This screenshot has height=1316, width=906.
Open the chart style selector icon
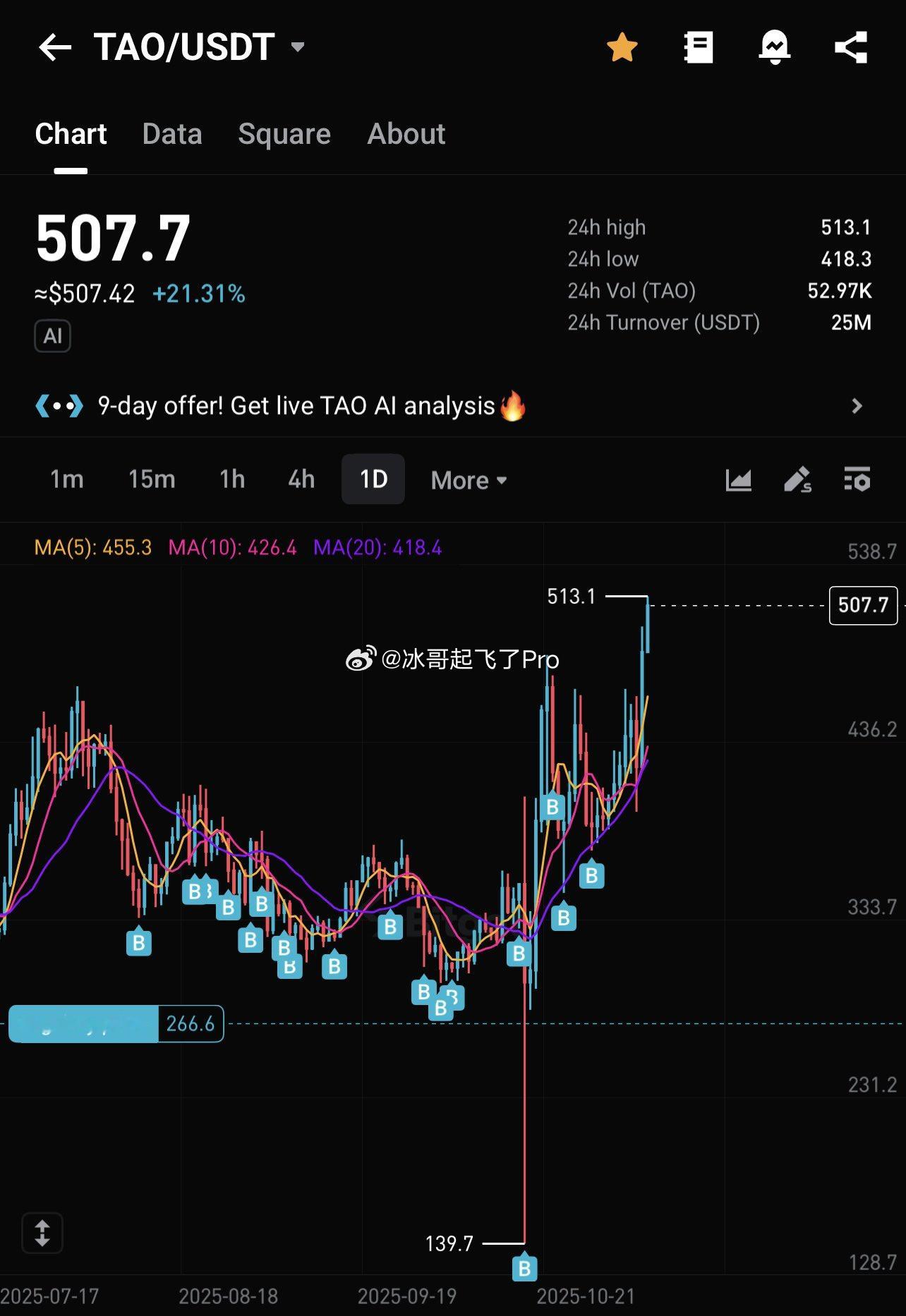click(x=738, y=479)
